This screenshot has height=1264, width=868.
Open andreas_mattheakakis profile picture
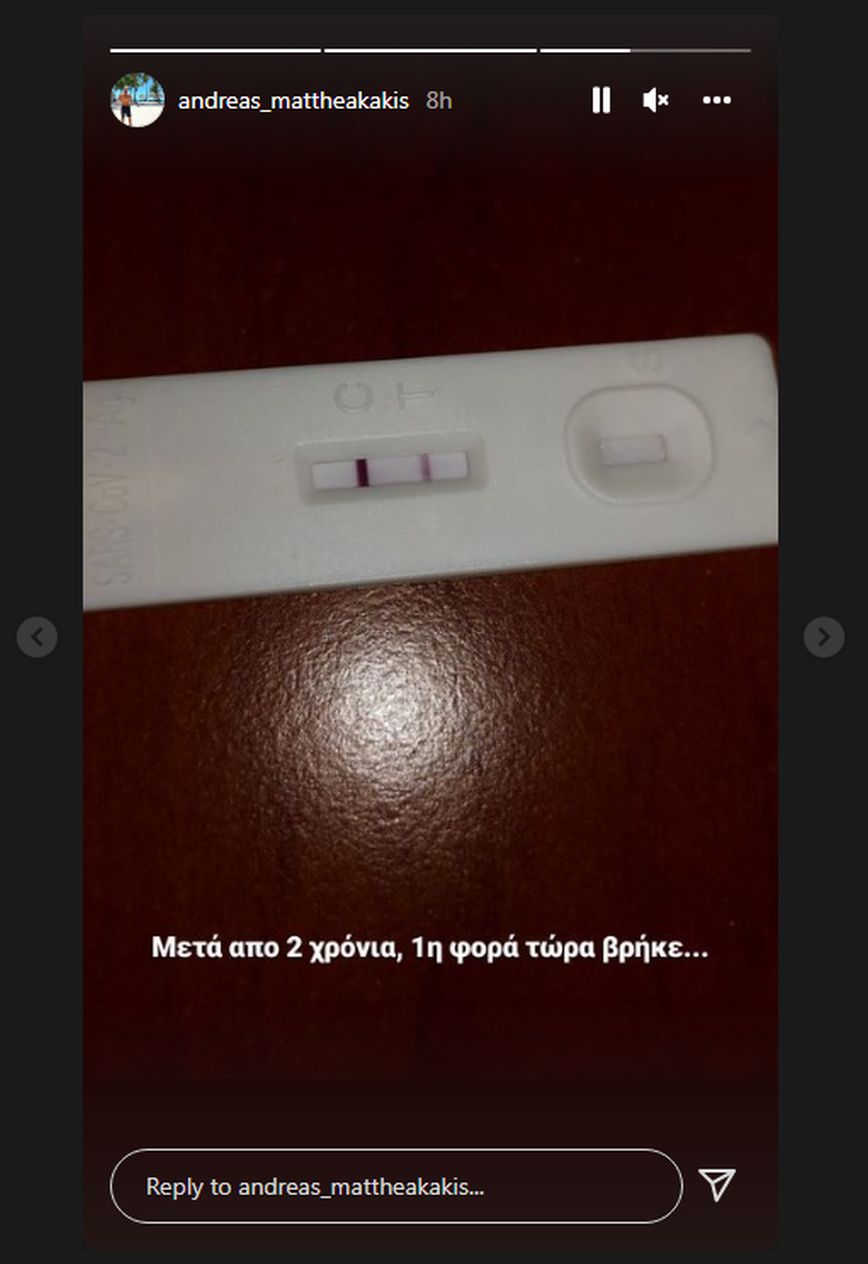pos(137,100)
